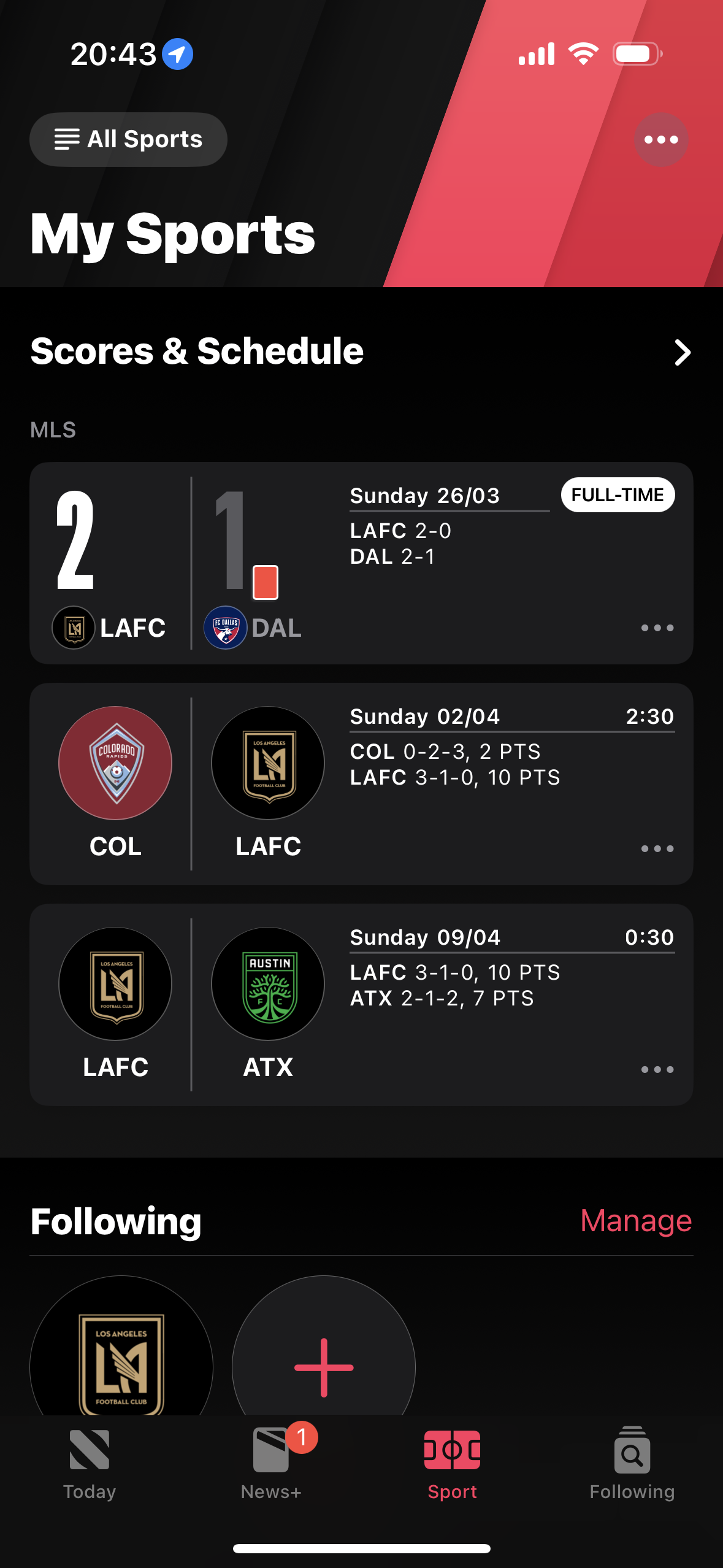The height and width of the screenshot is (1568, 723).
Task: Open options for the COL vs LAFC match
Action: 657,848
